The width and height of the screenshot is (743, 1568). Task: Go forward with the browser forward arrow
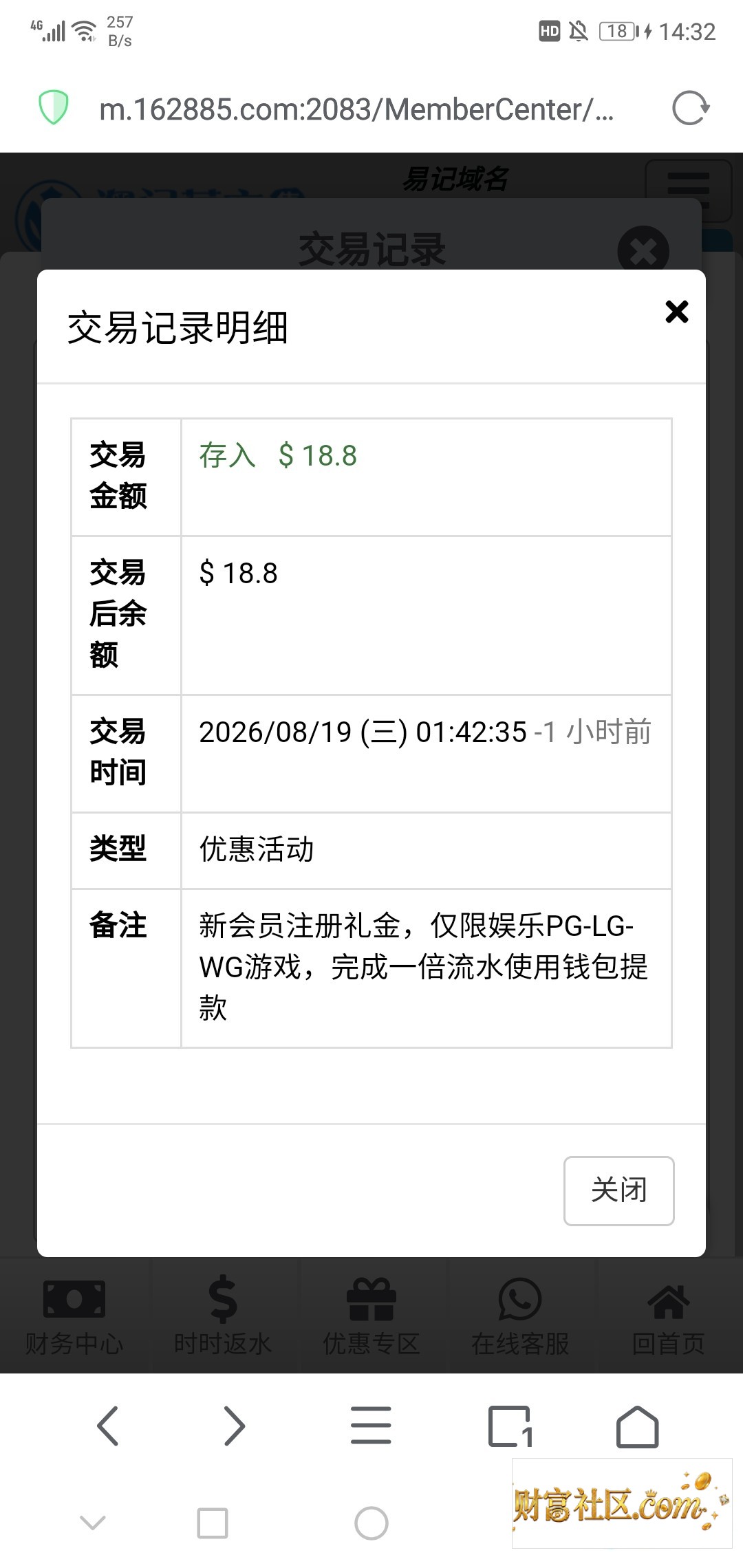tap(235, 1426)
